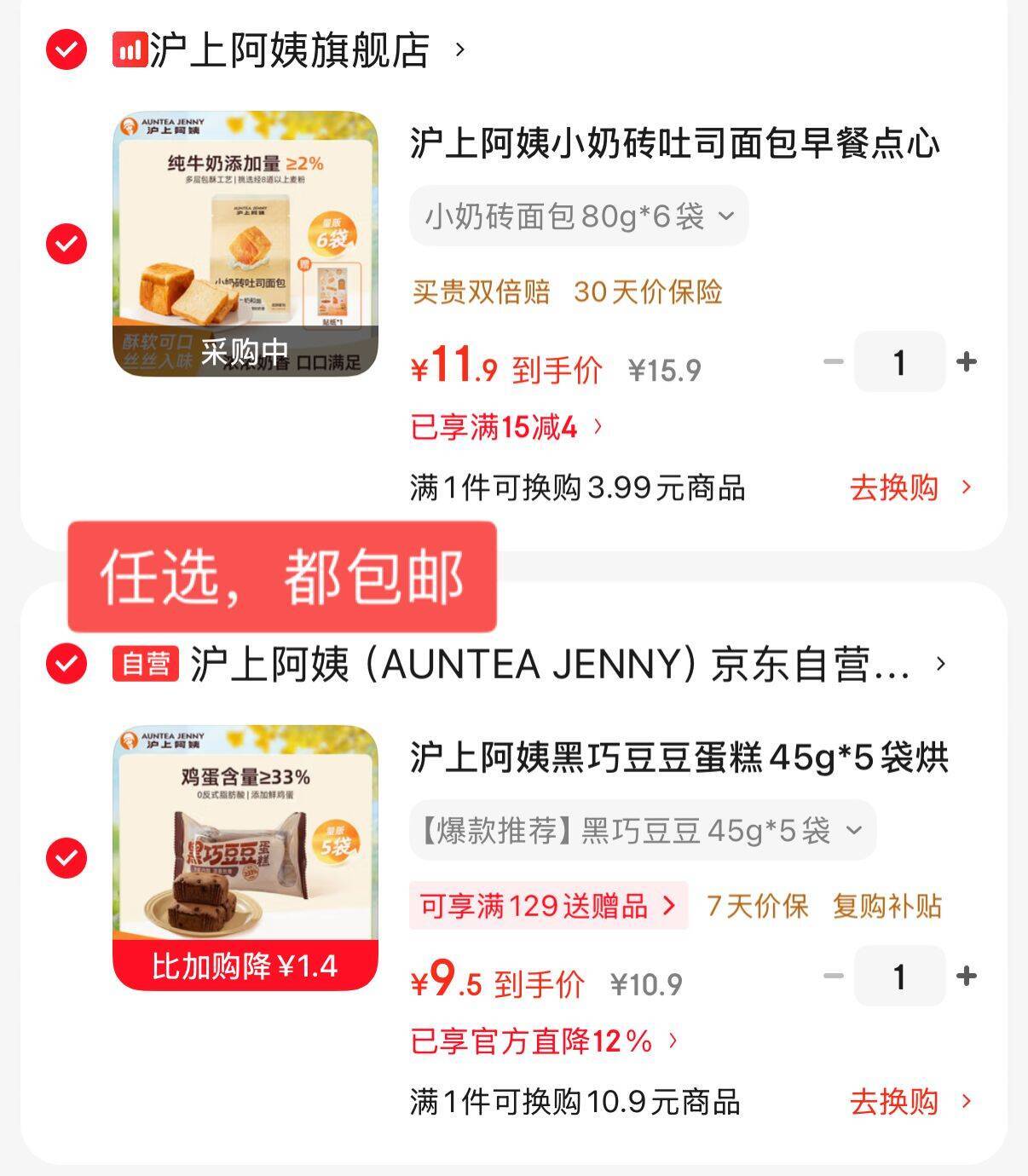Increase quantity of the 小奶砖吐司面包
The image size is (1028, 1176).
click(x=966, y=362)
